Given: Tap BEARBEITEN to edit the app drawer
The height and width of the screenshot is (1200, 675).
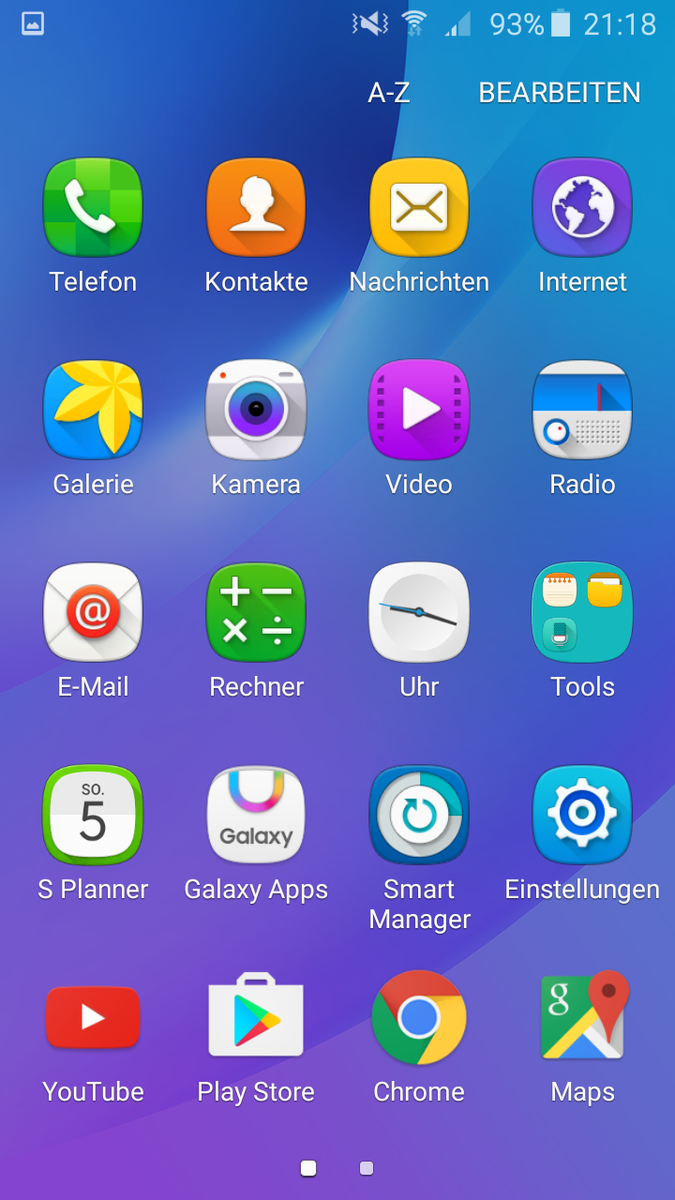Looking at the screenshot, I should [559, 93].
